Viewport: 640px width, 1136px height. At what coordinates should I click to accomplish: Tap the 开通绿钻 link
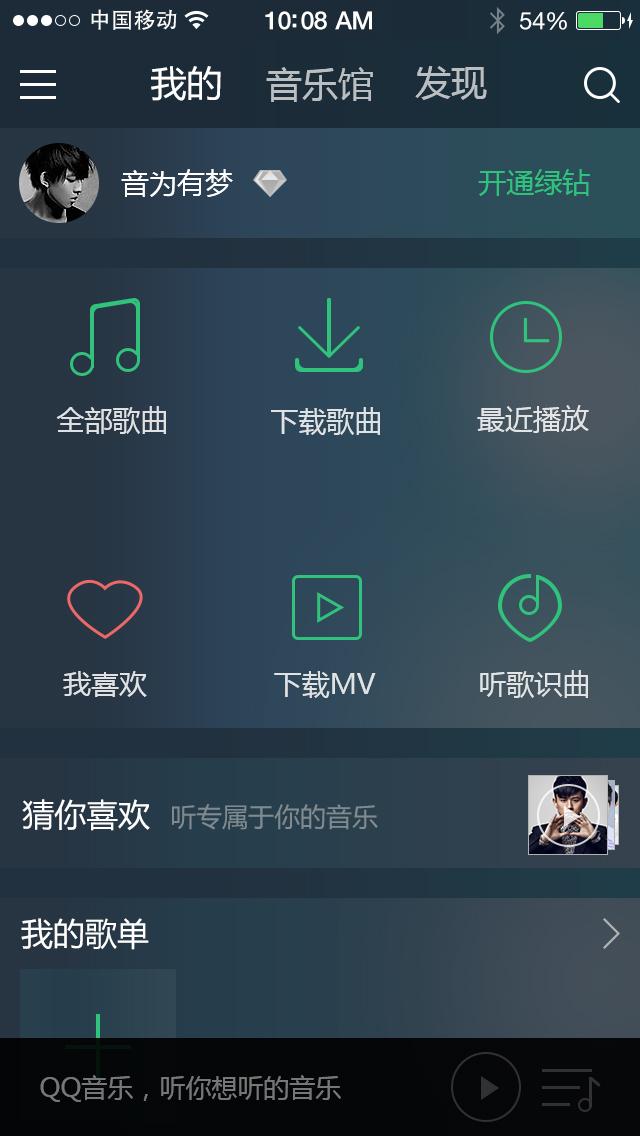coord(534,184)
